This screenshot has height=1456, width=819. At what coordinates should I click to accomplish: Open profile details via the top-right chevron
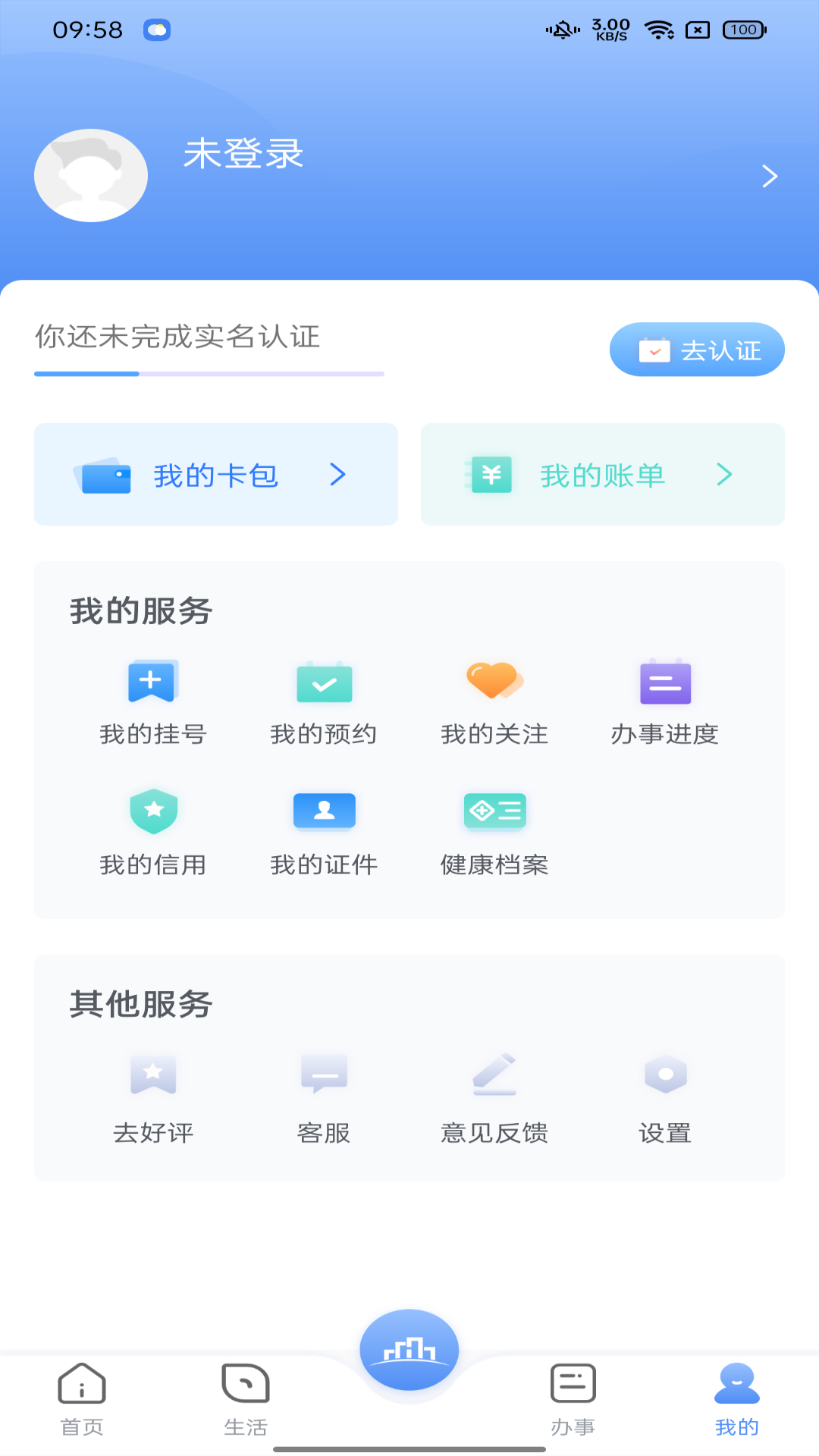770,175
